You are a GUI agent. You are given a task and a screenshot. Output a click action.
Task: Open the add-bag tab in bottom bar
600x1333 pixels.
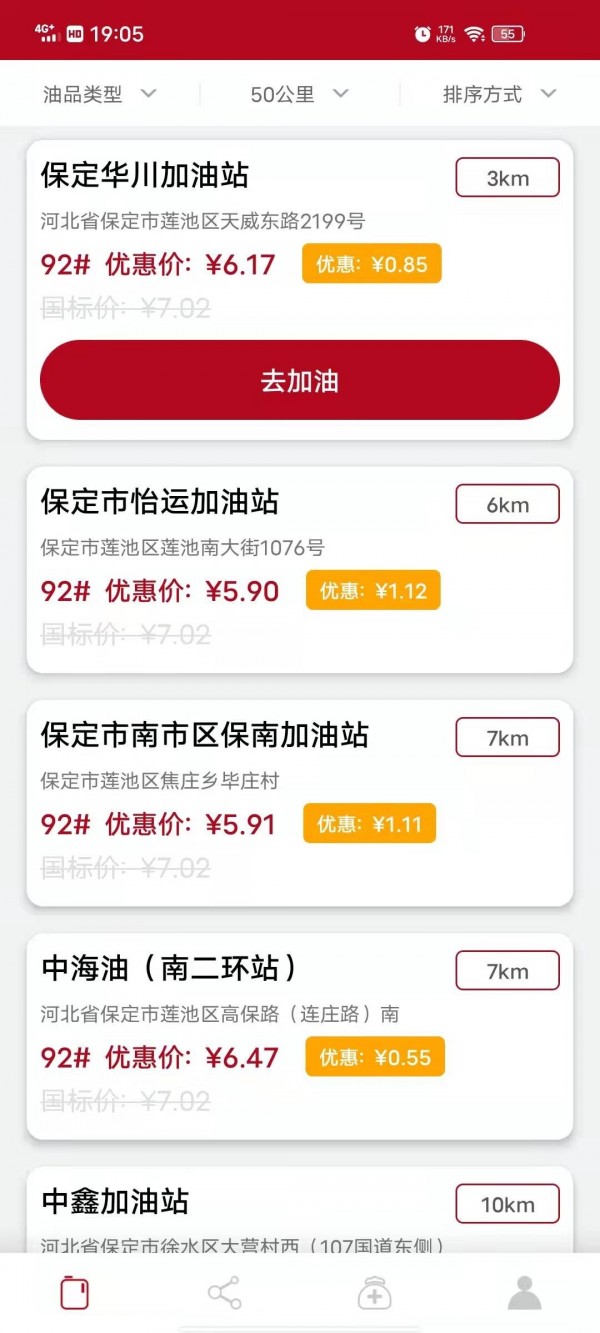click(x=374, y=1294)
